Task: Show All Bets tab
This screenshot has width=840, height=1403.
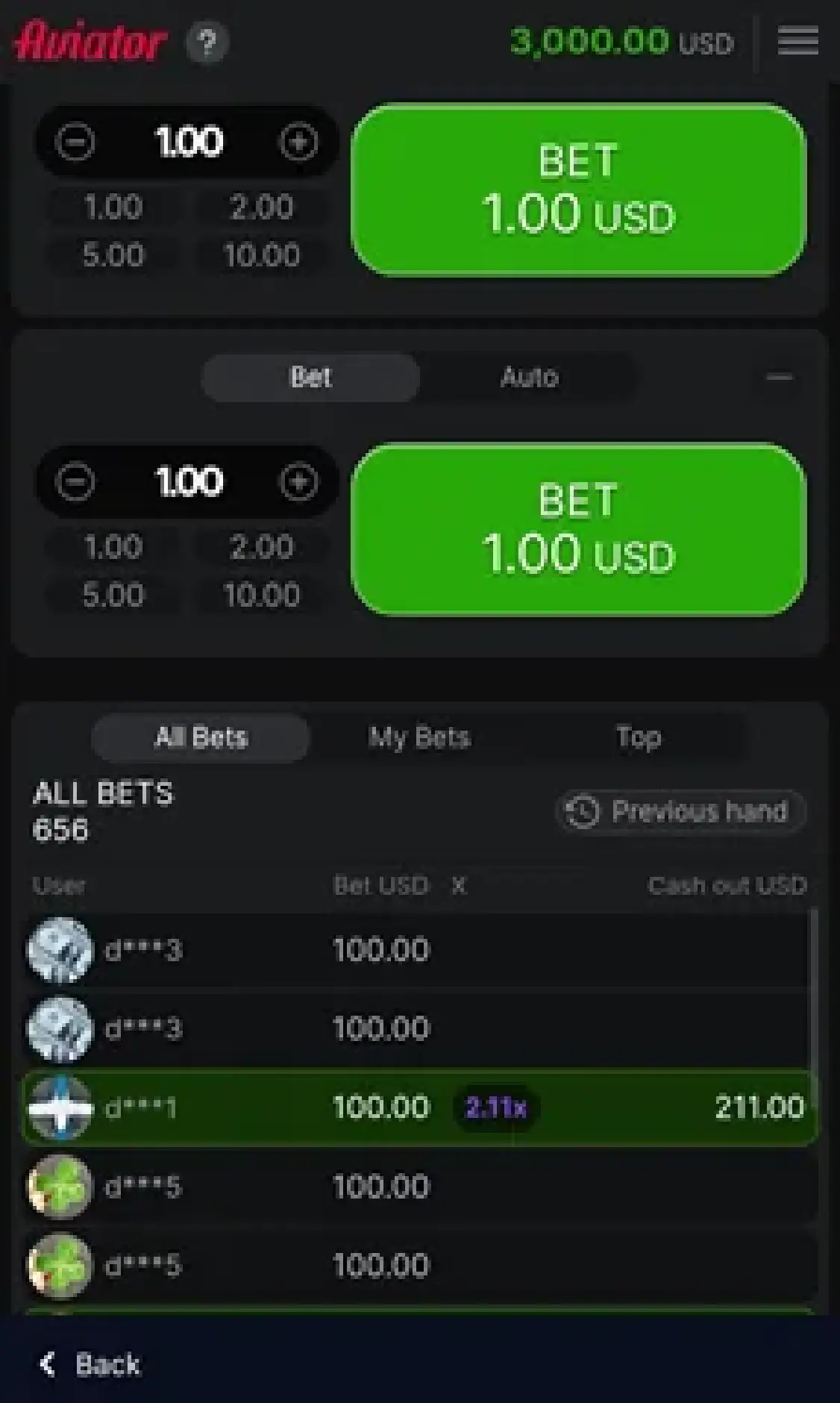Action: coord(201,737)
